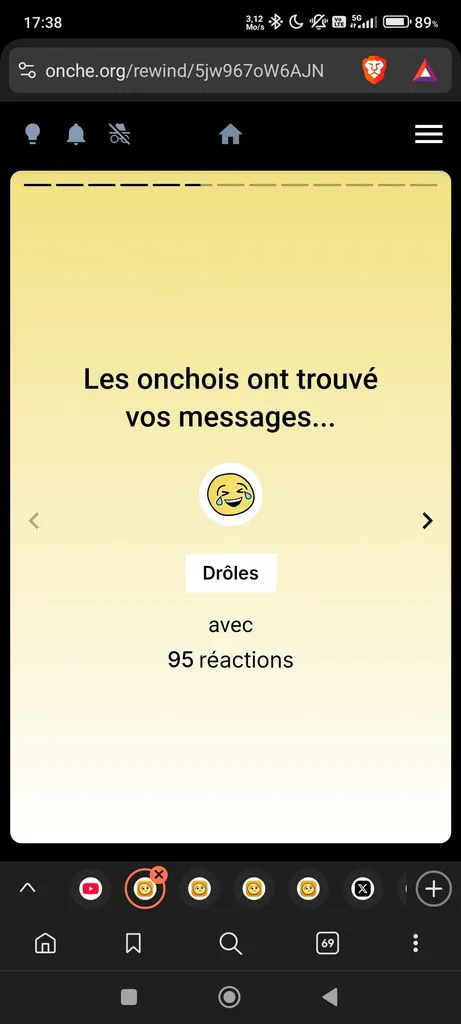Switch to the X (Twitter) tab
The width and height of the screenshot is (461, 1024).
pyautogui.click(x=362, y=889)
